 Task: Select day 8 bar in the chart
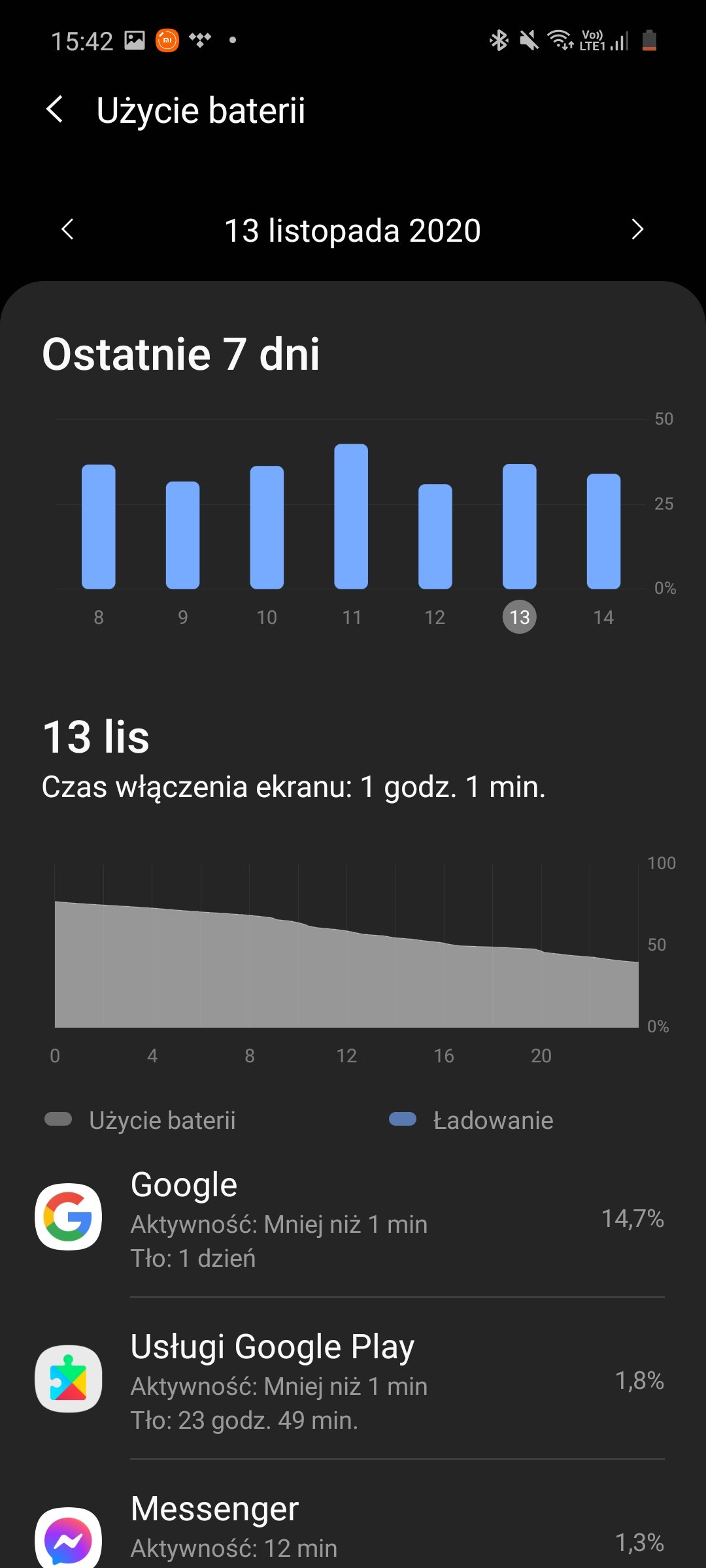coord(99,527)
